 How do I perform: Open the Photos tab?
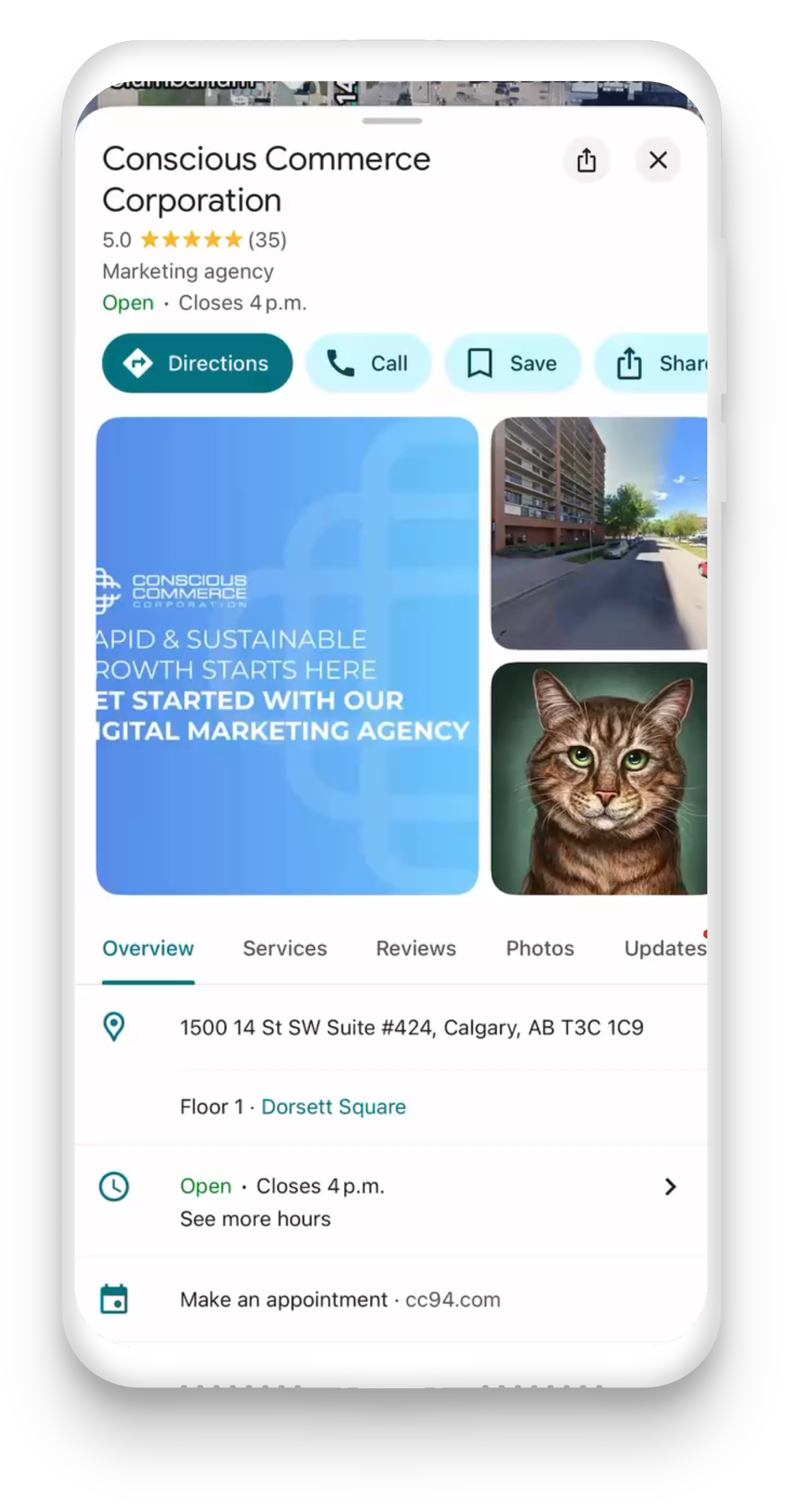[539, 948]
